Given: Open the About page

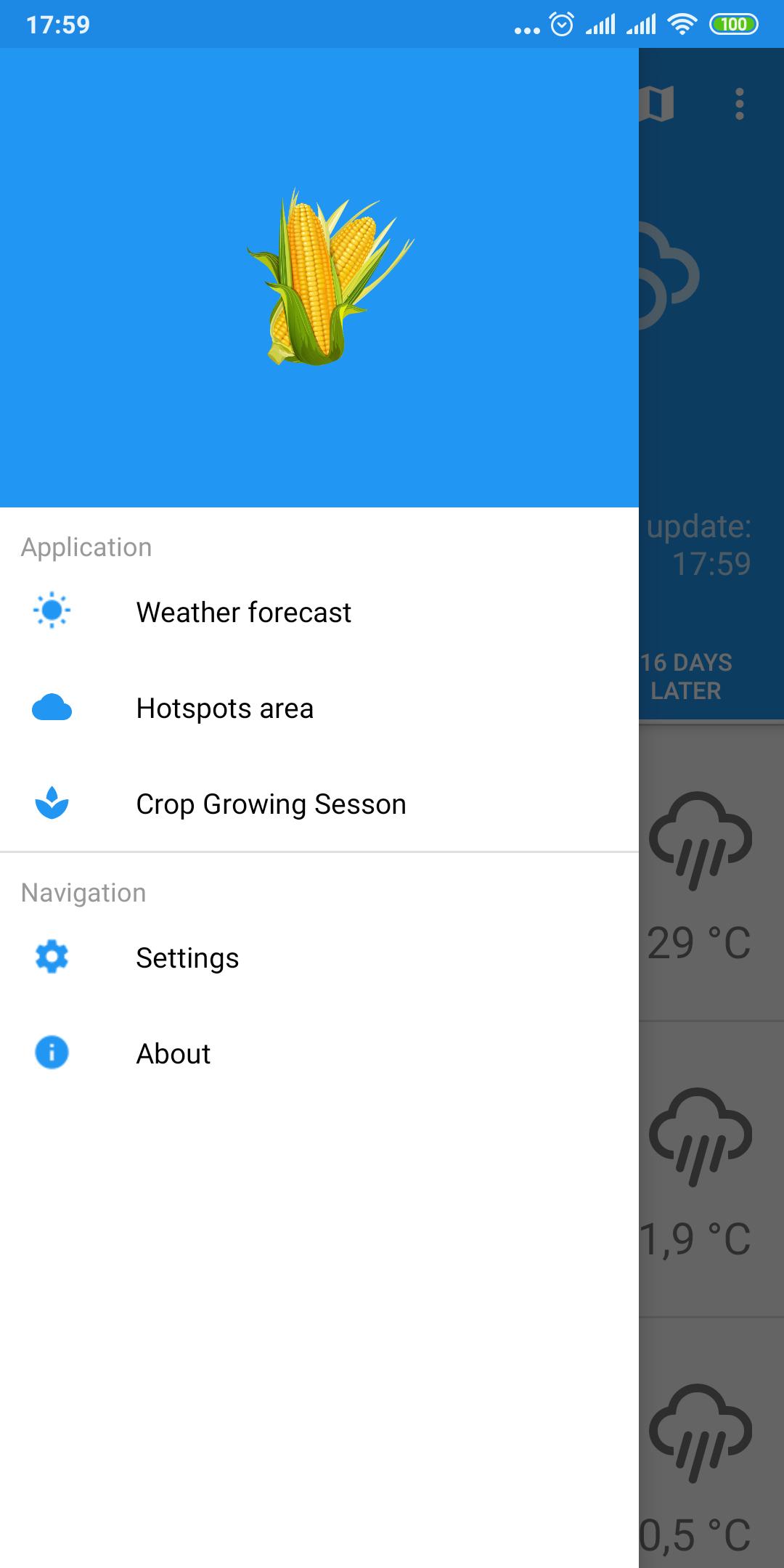Looking at the screenshot, I should (173, 1053).
